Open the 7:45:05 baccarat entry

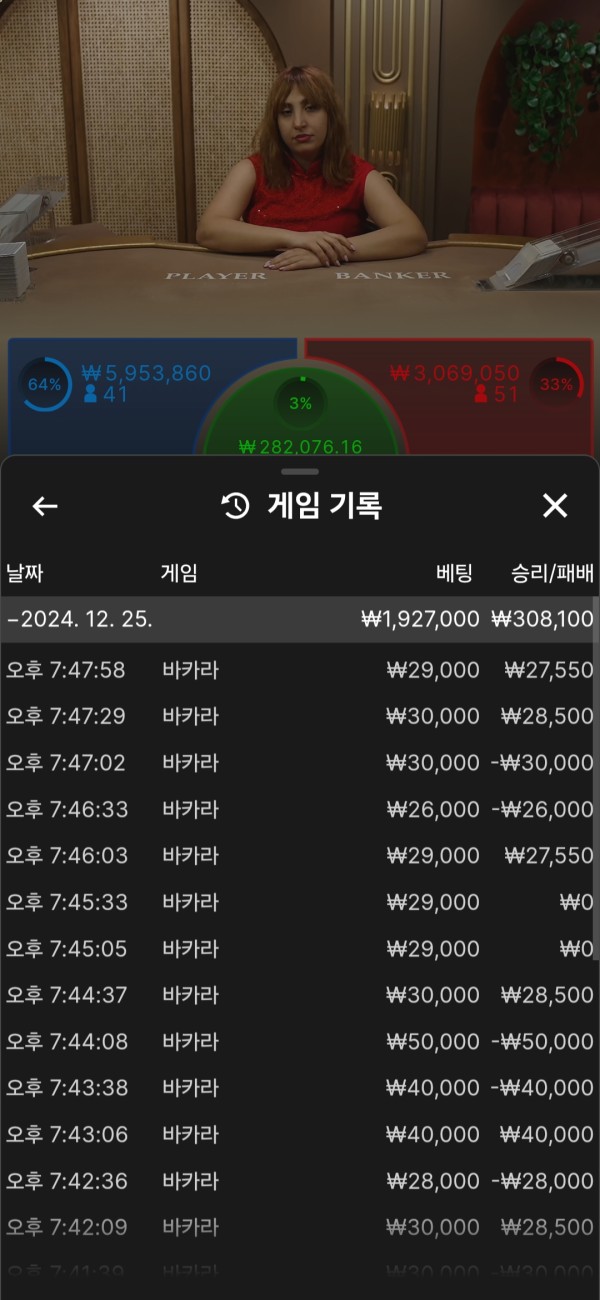[x=300, y=948]
